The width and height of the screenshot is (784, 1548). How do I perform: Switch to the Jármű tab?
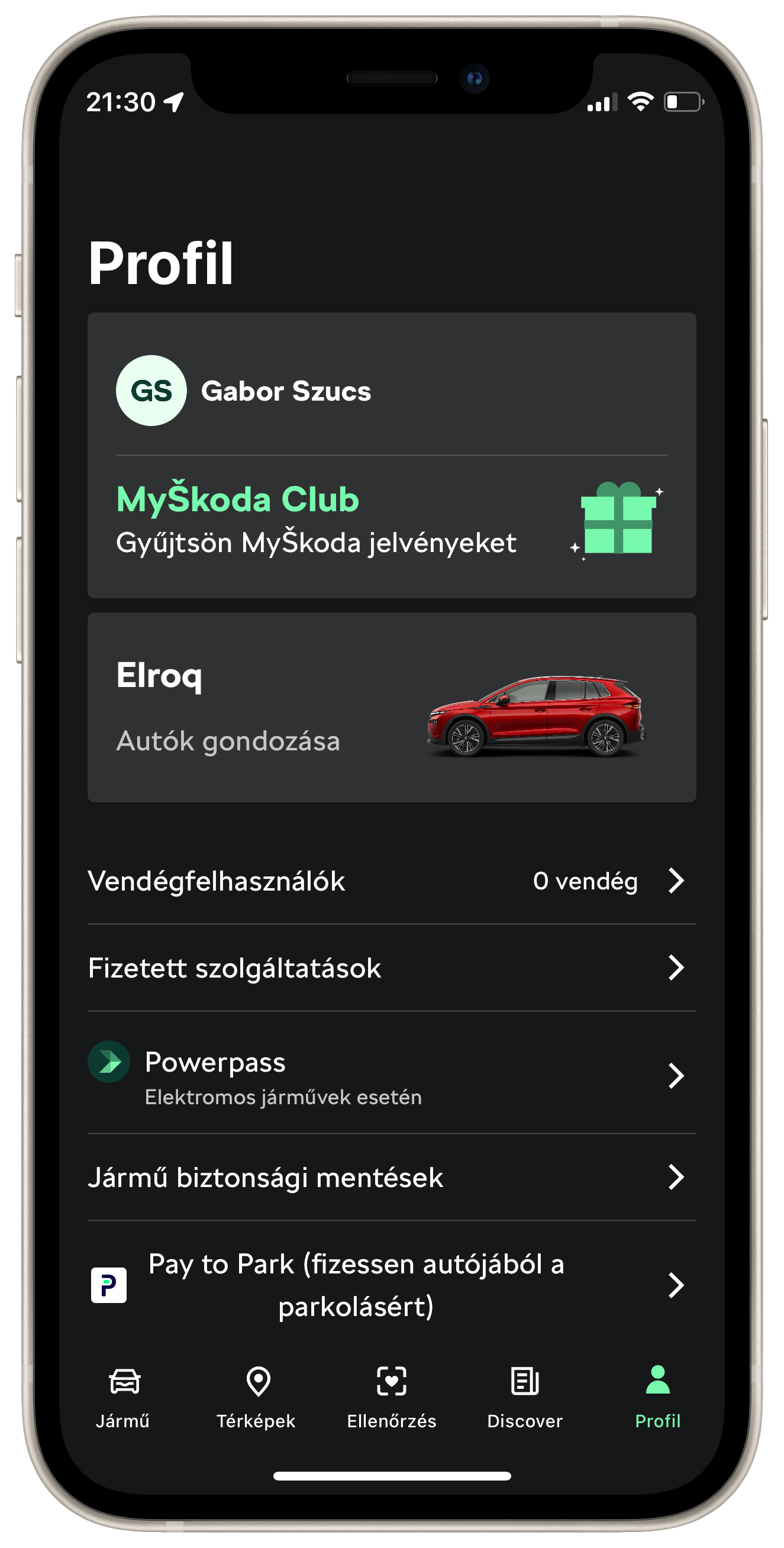(123, 1398)
